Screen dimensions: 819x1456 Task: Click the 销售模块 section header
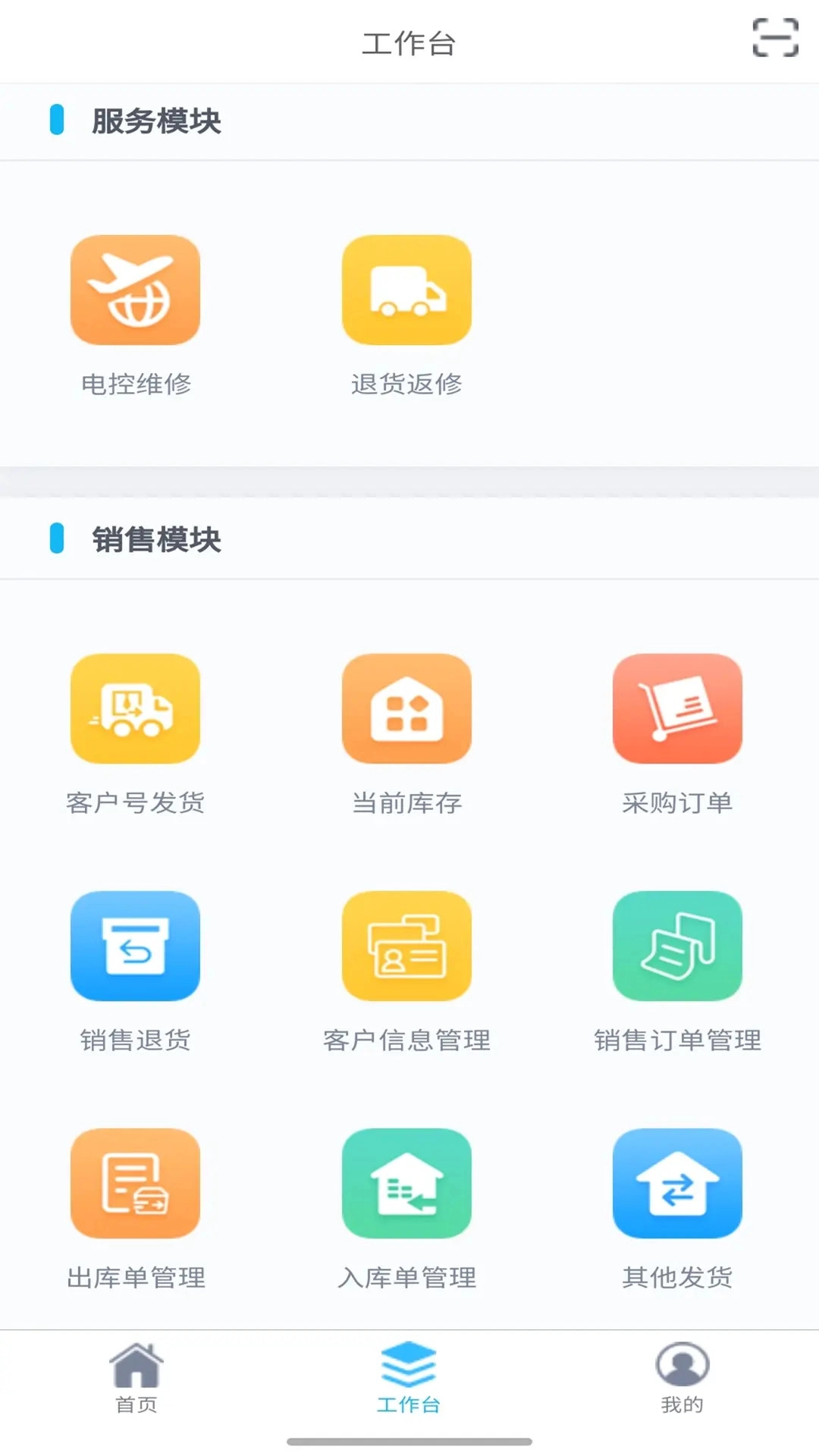tap(155, 540)
